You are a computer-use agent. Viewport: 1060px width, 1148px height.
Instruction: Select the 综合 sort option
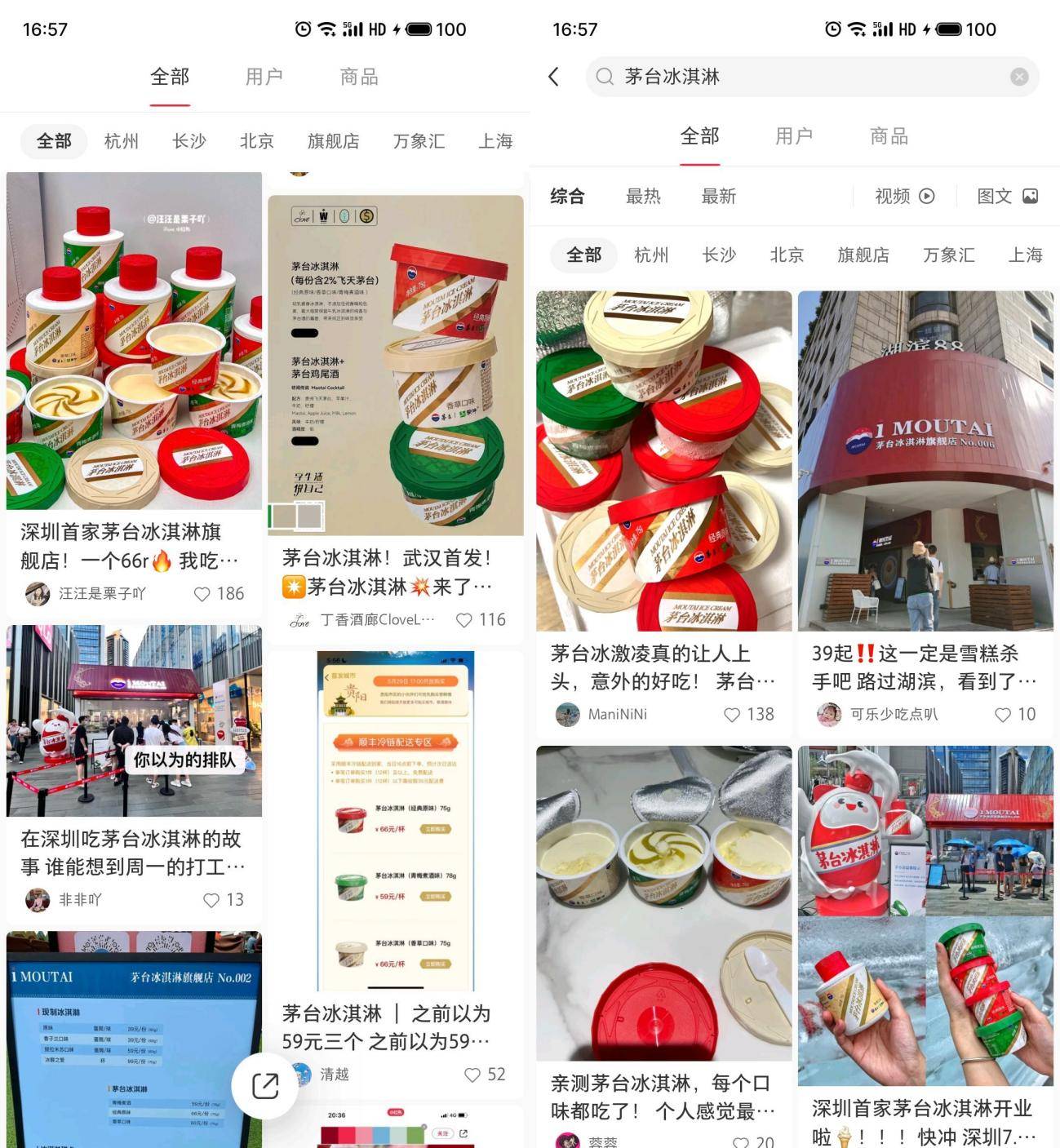coord(567,197)
